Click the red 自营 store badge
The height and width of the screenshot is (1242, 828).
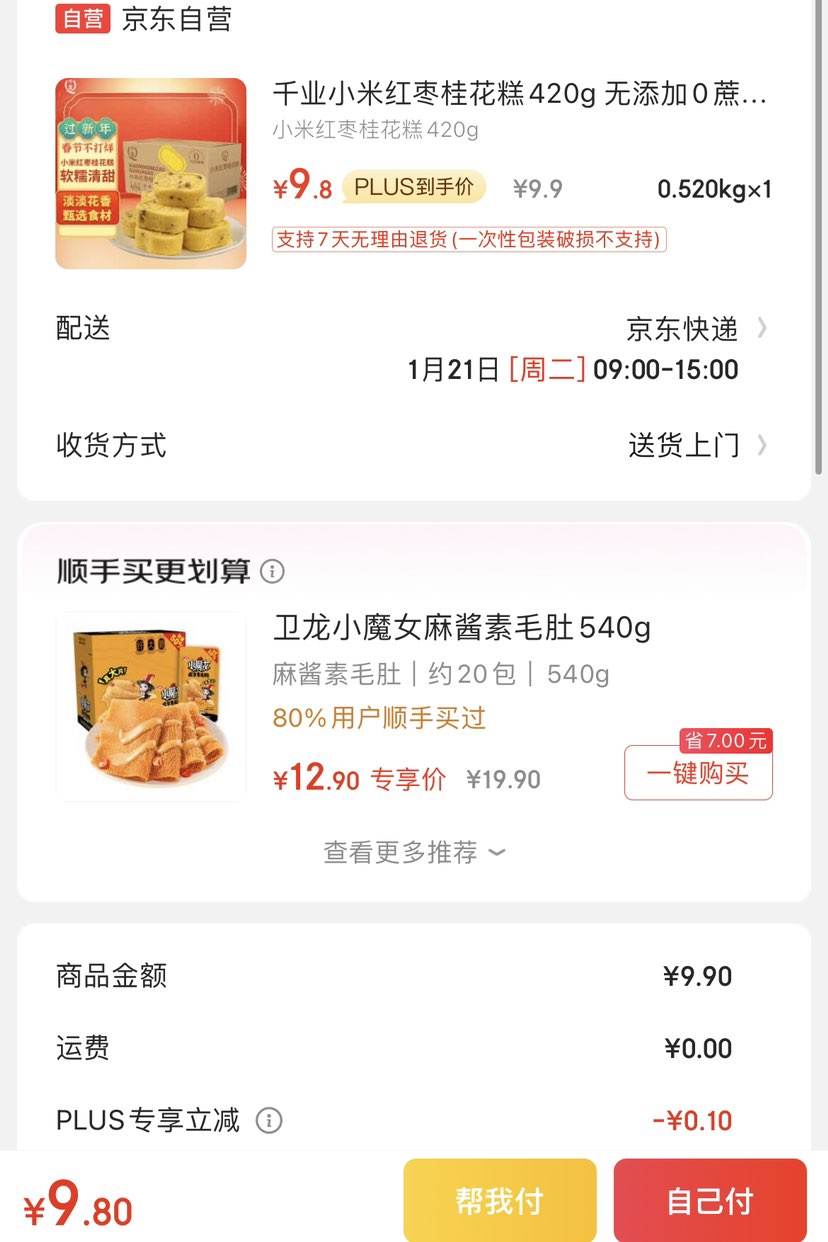point(77,19)
